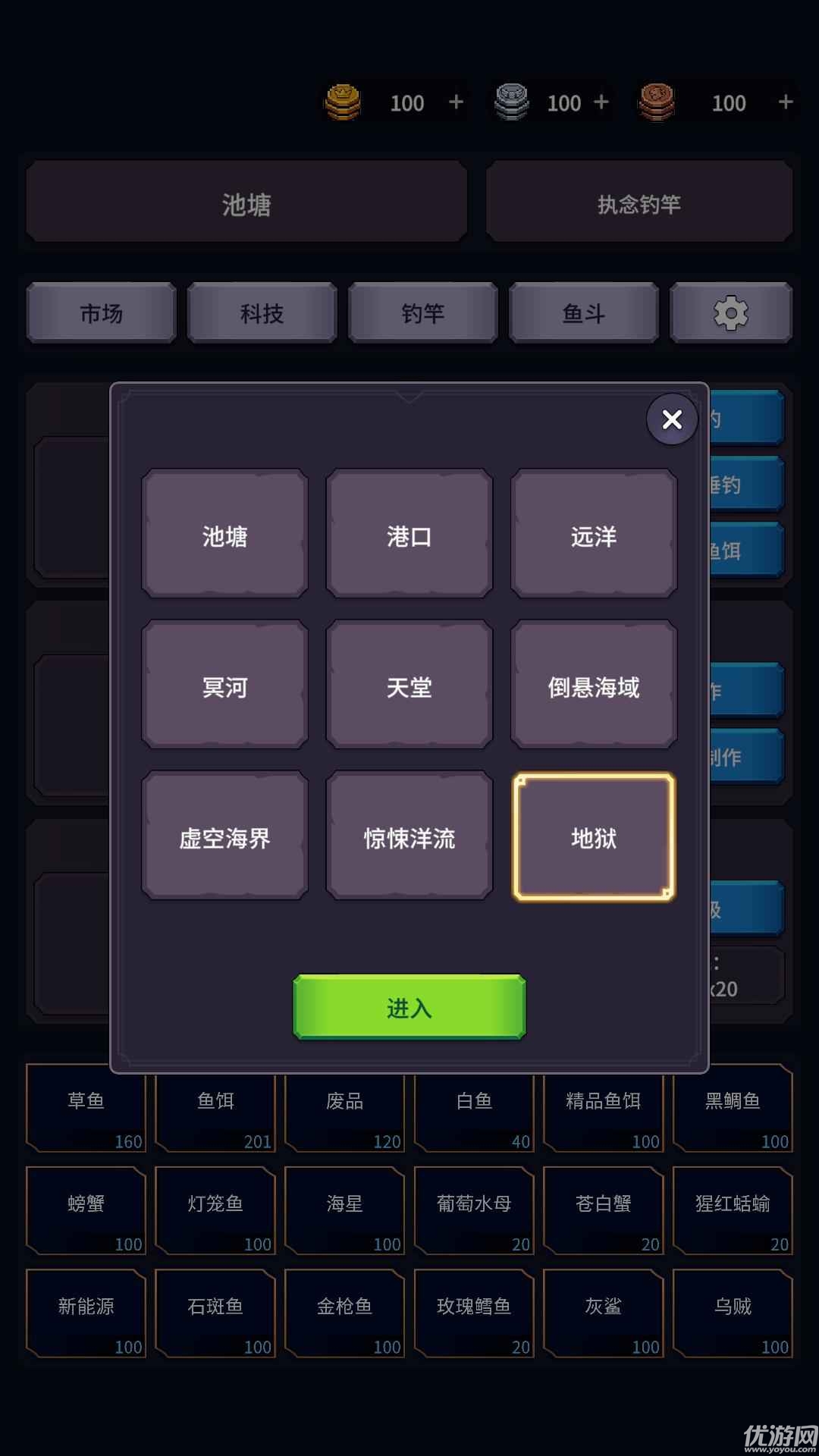This screenshot has height=1456, width=819.
Task: Open the settings gear icon
Action: click(x=730, y=312)
